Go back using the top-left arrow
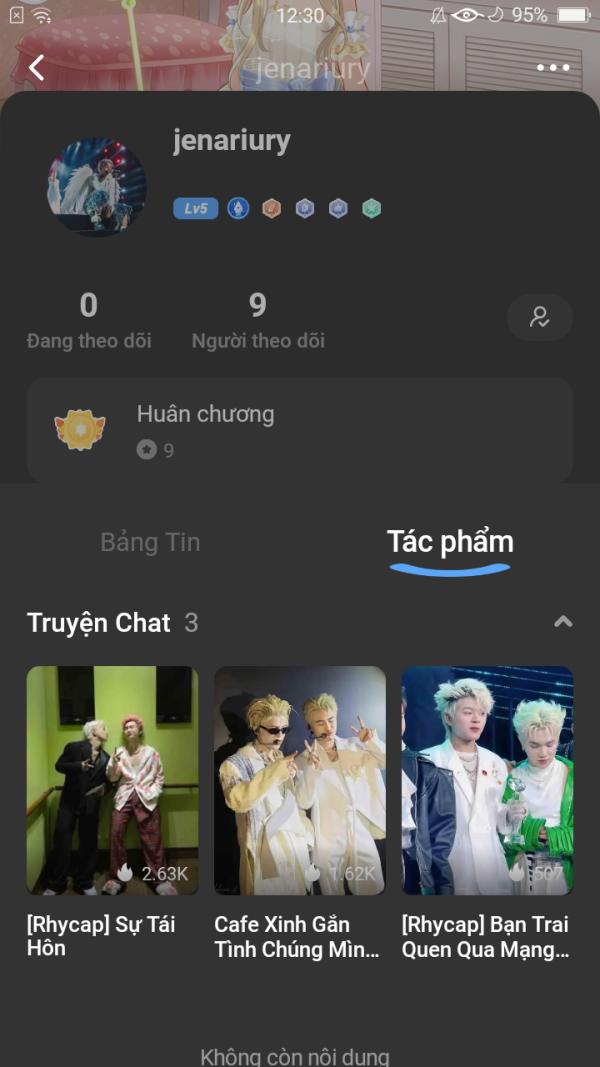Screen dimensions: 600x1067 click(37, 68)
